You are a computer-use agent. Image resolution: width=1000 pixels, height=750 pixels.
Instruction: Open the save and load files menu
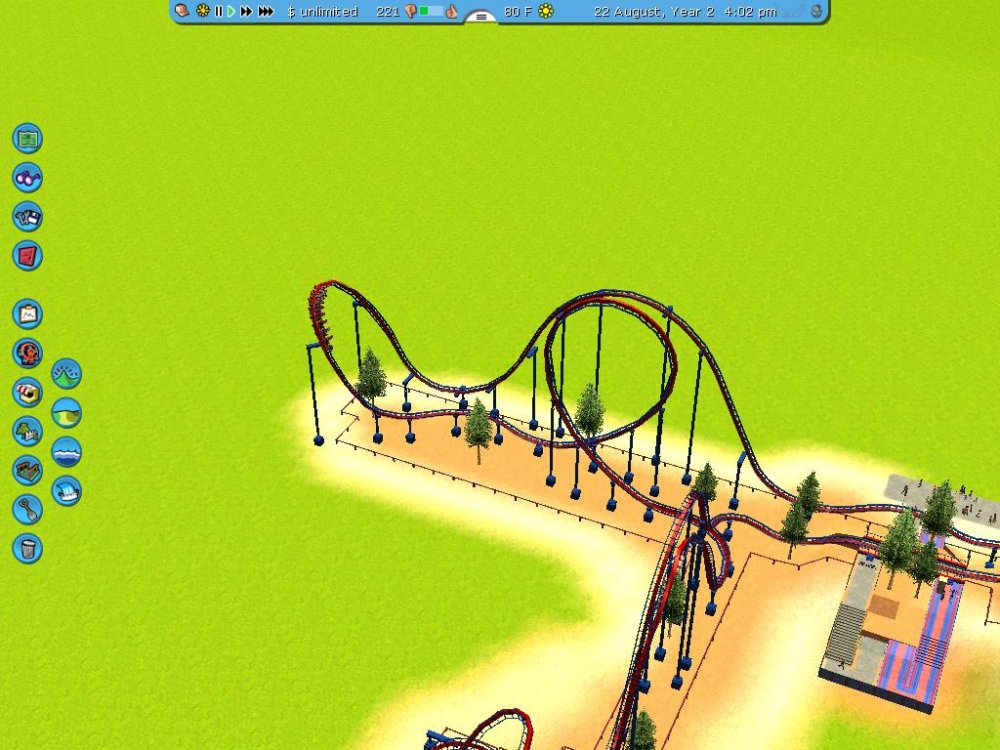[27, 216]
